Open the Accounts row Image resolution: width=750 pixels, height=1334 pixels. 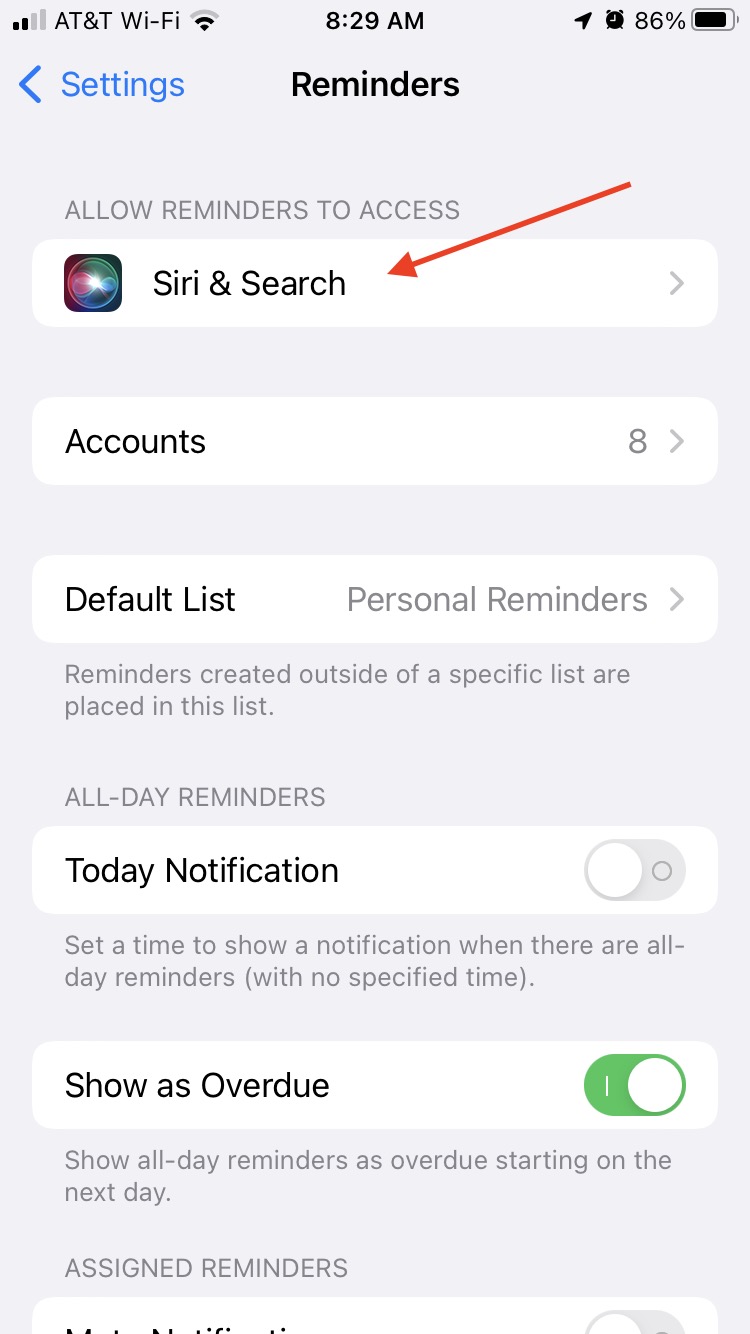click(x=374, y=441)
